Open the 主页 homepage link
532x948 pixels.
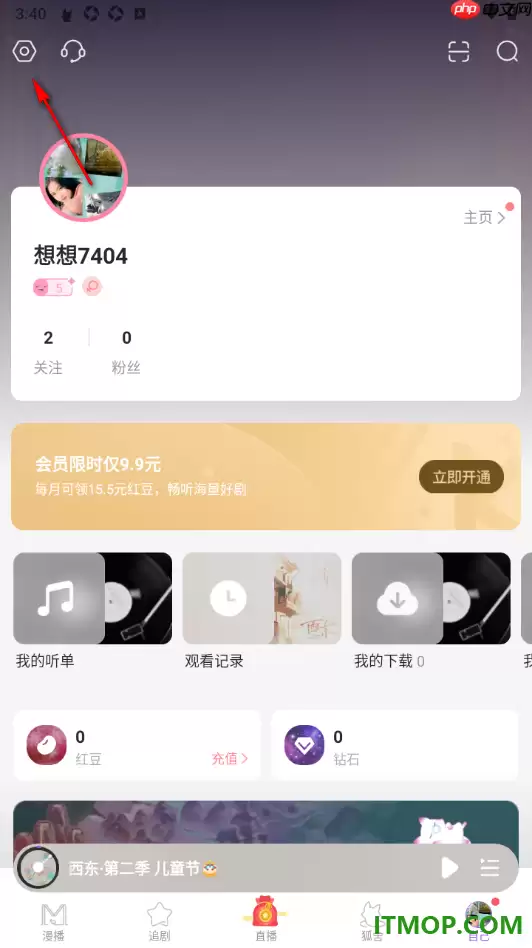tap(484, 218)
